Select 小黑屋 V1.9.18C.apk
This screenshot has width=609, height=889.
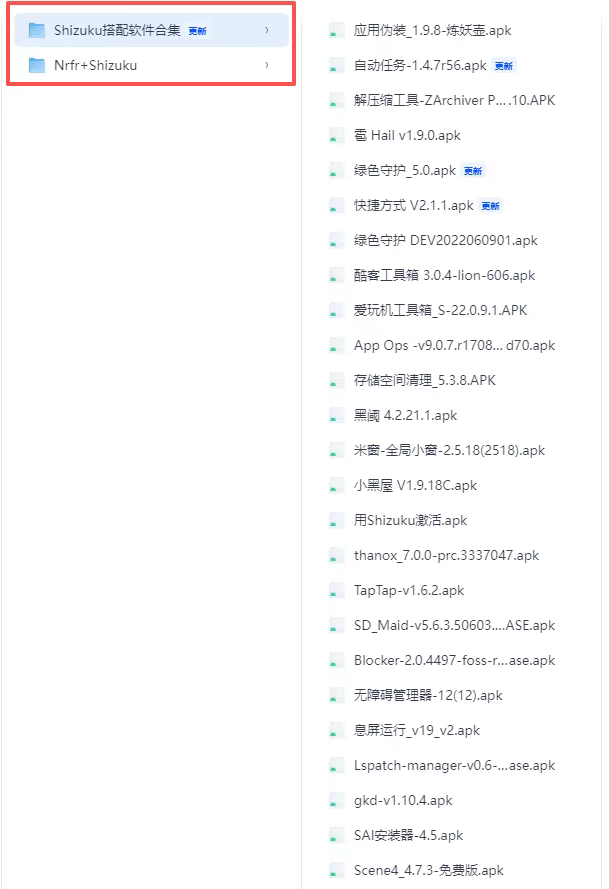click(415, 486)
